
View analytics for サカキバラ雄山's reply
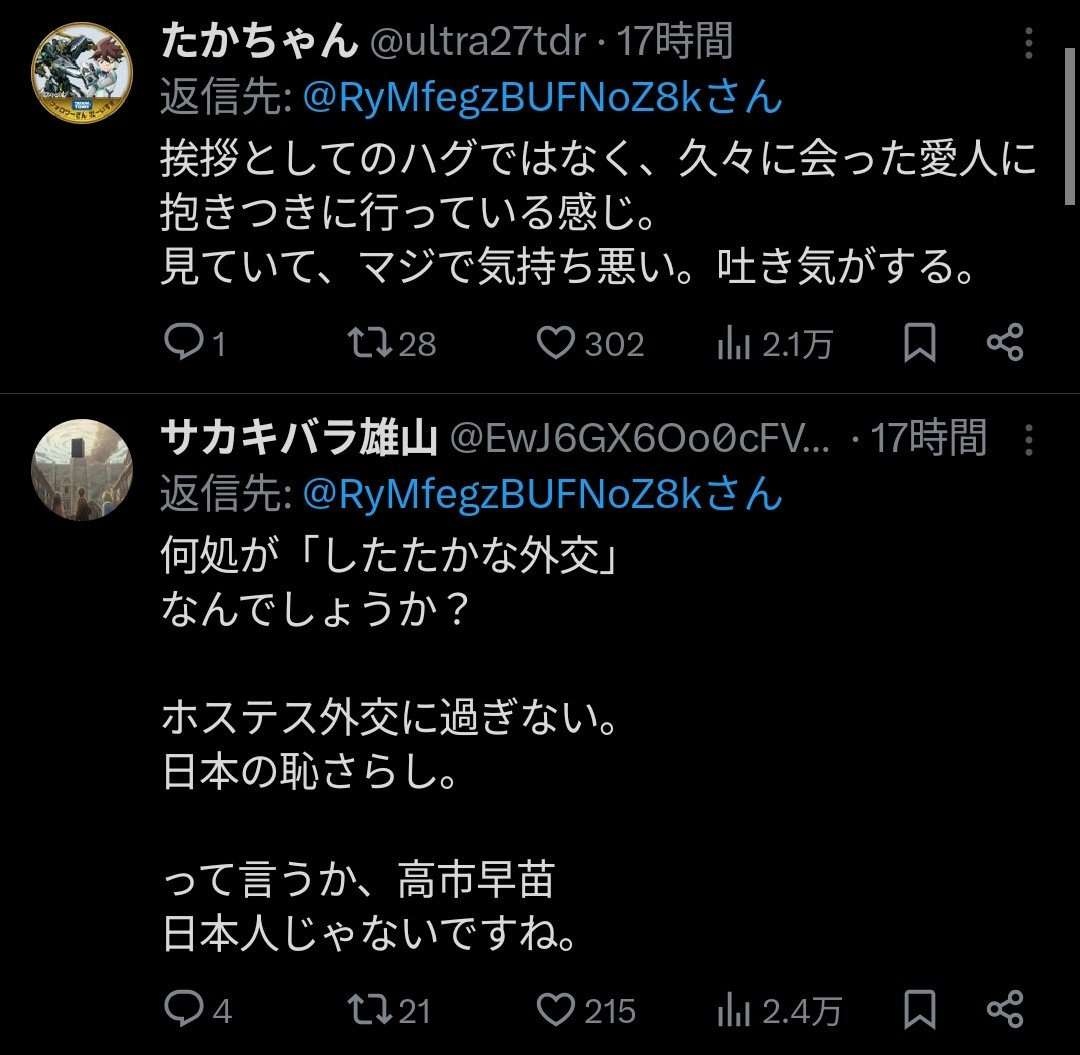coord(735,1009)
